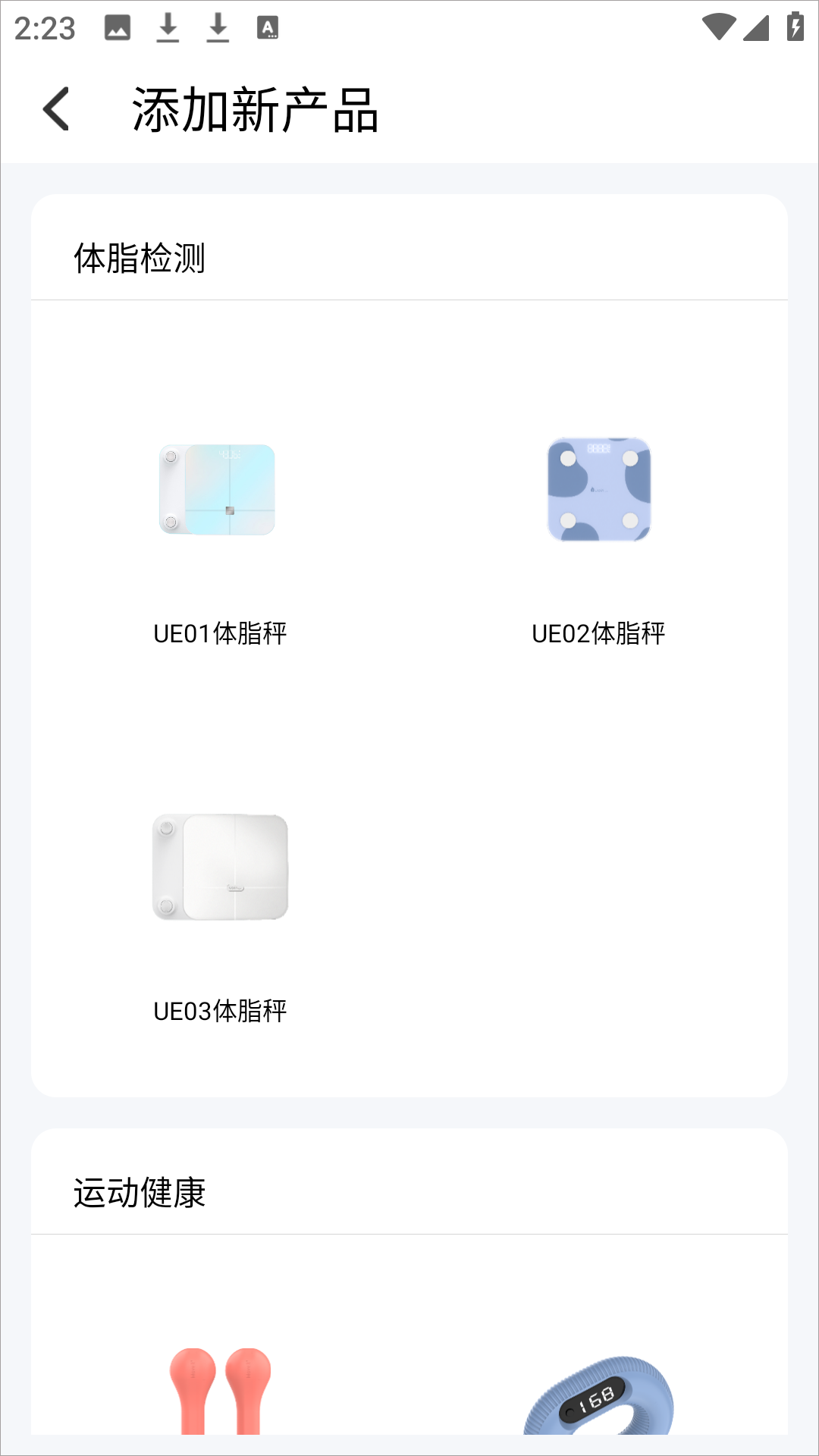The image size is (819, 1456).
Task: Tap the coral jump rope handles image
Action: point(220,1403)
